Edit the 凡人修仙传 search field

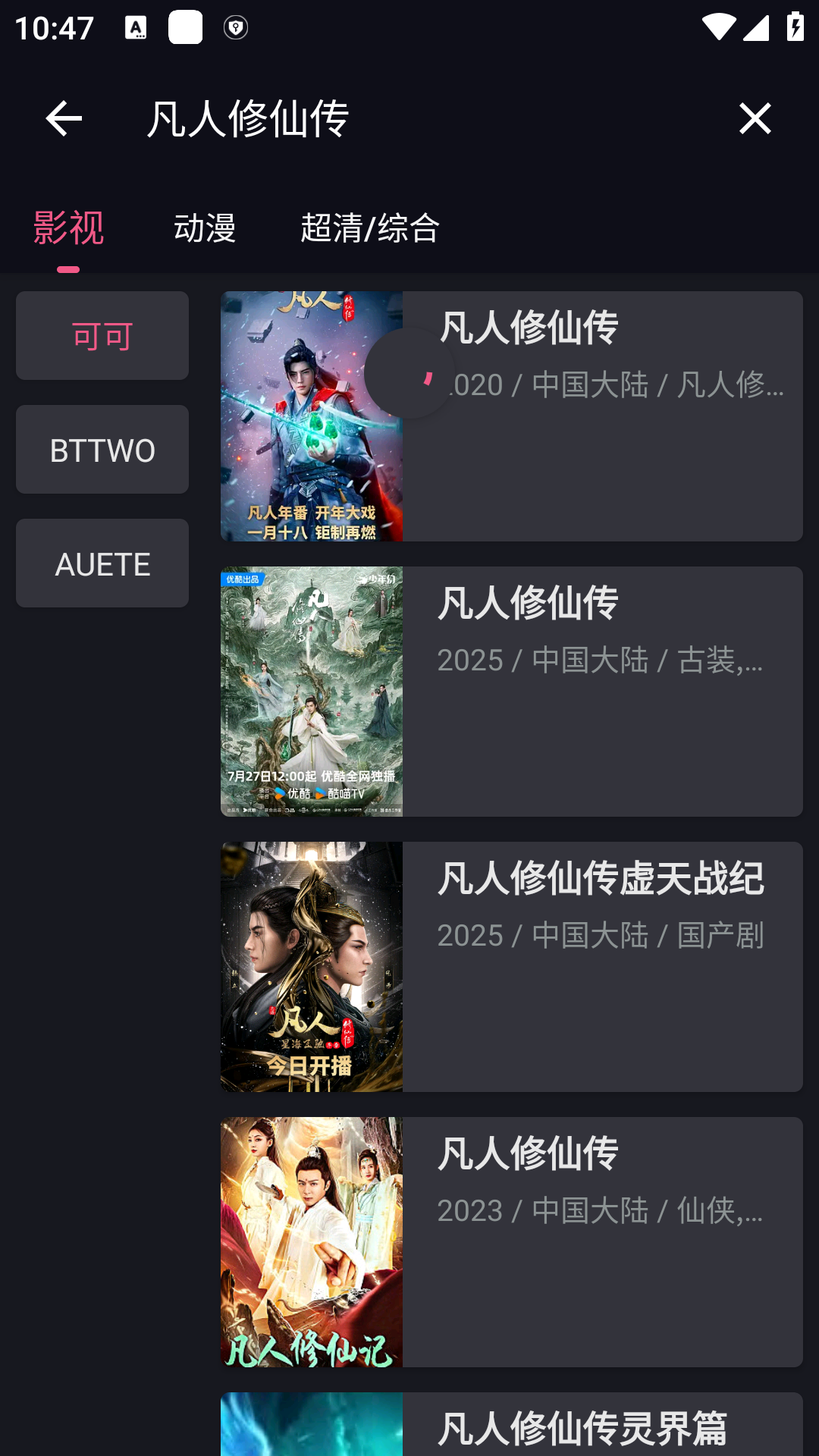click(x=409, y=118)
